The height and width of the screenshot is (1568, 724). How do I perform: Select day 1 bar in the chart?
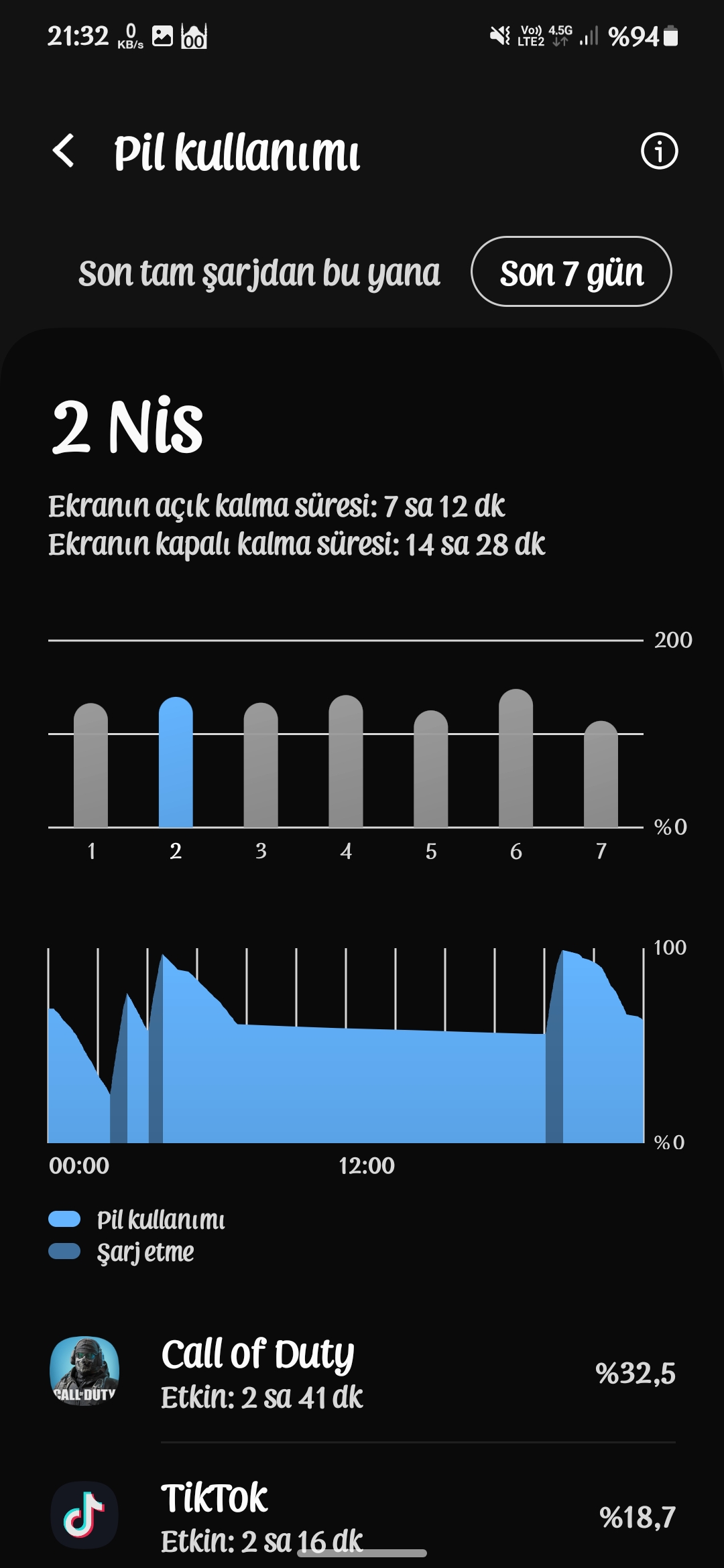click(x=90, y=765)
